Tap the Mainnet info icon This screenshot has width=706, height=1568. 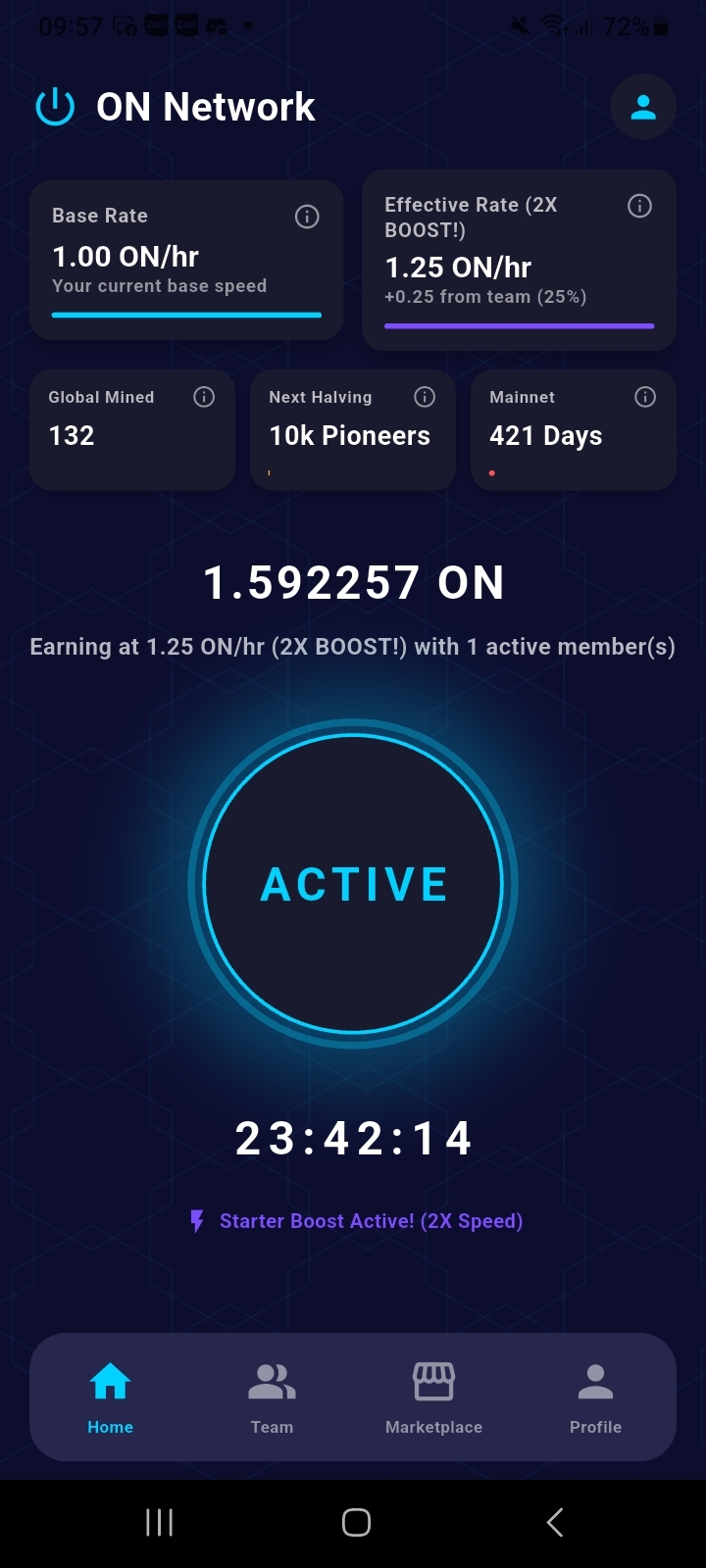point(645,397)
